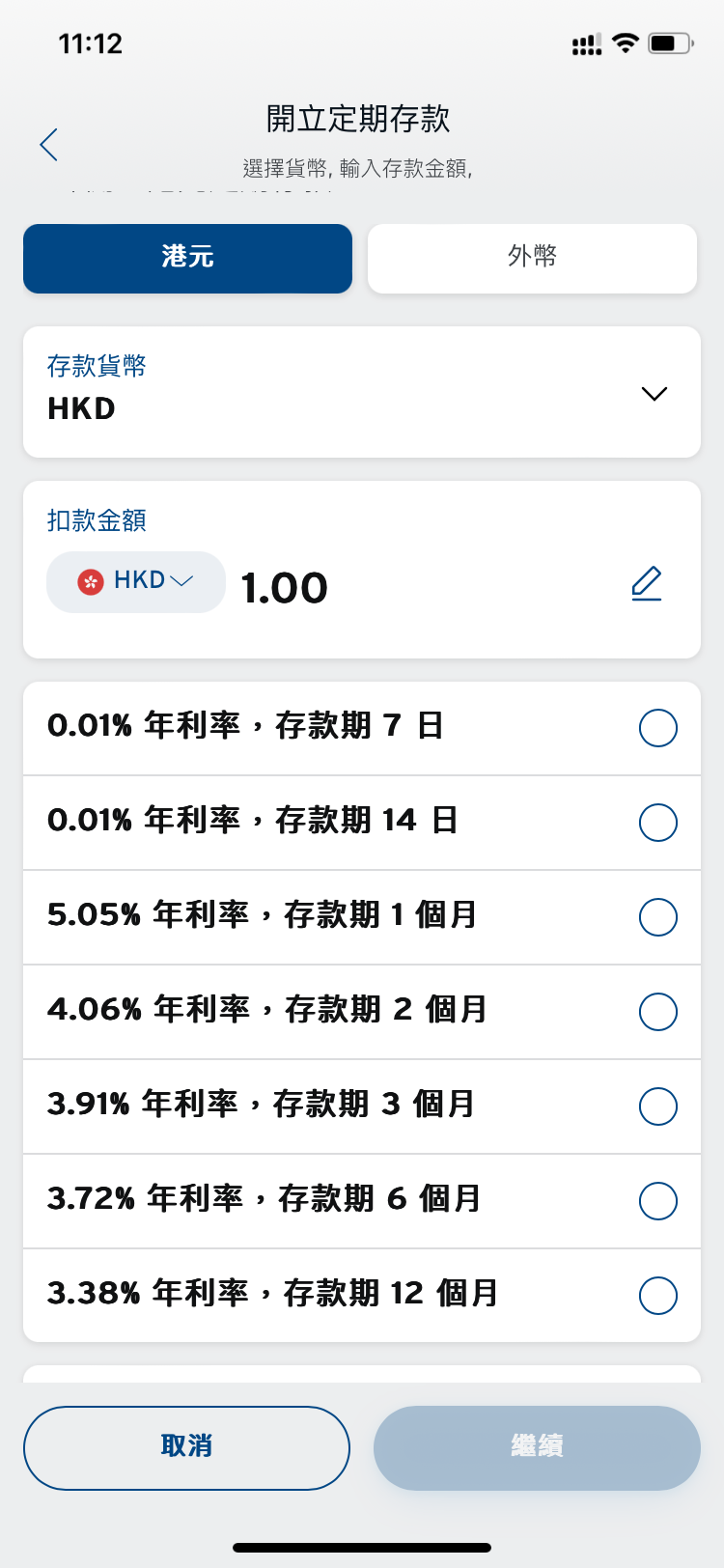
Task: Tap the 繼續 button to proceed
Action: click(x=537, y=1447)
